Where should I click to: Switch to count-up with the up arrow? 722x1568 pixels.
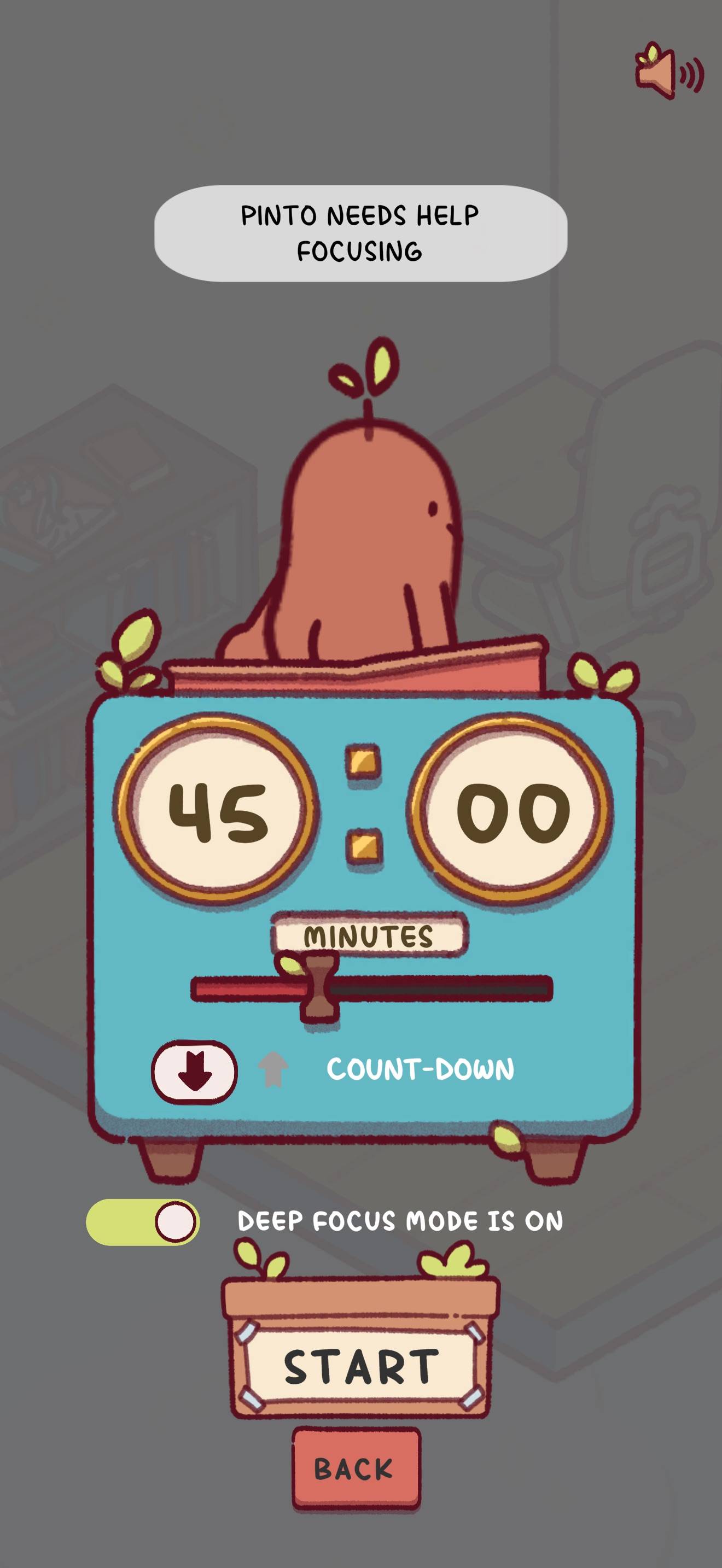(x=273, y=1069)
